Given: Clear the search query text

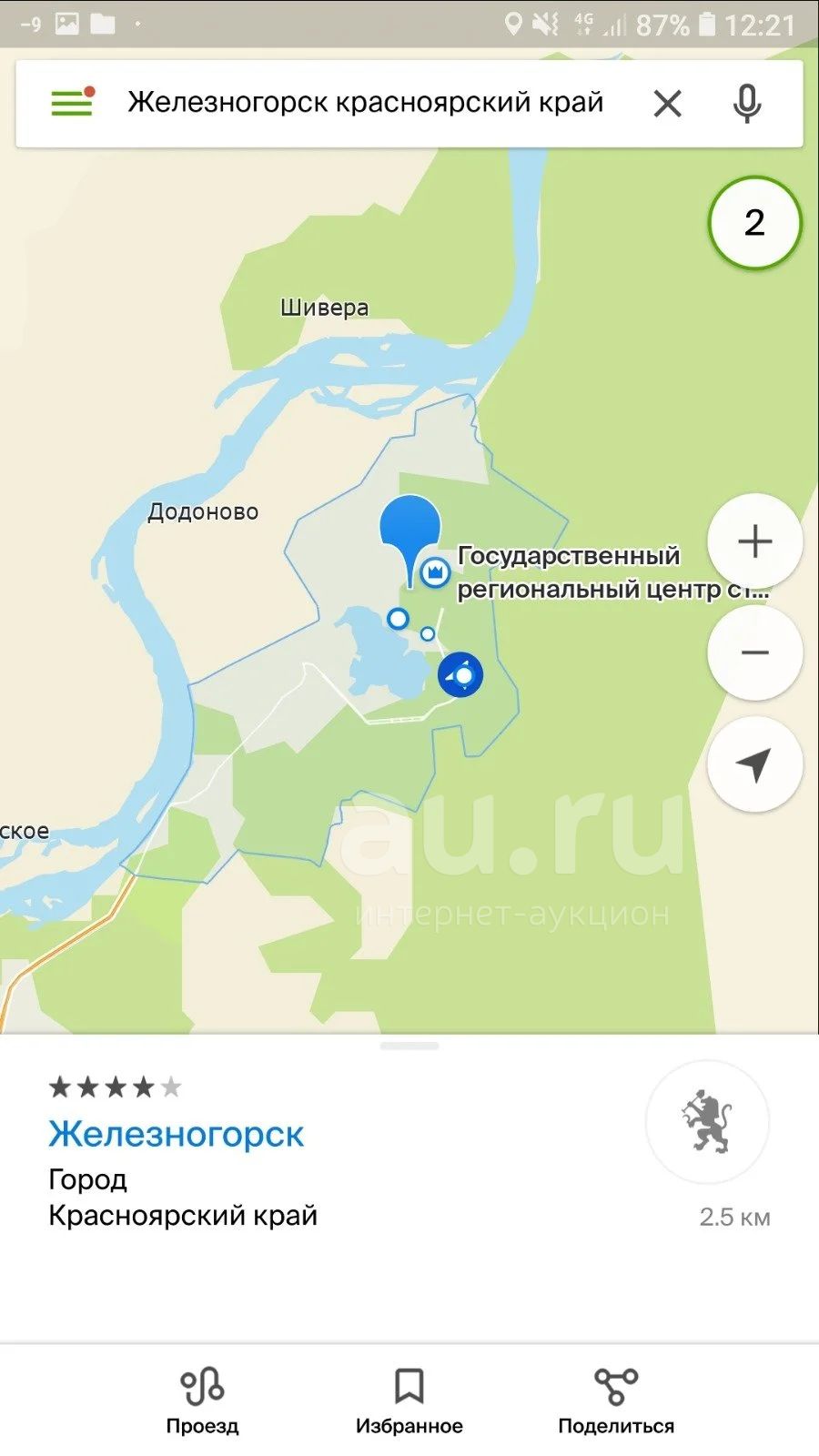Looking at the screenshot, I should [667, 104].
